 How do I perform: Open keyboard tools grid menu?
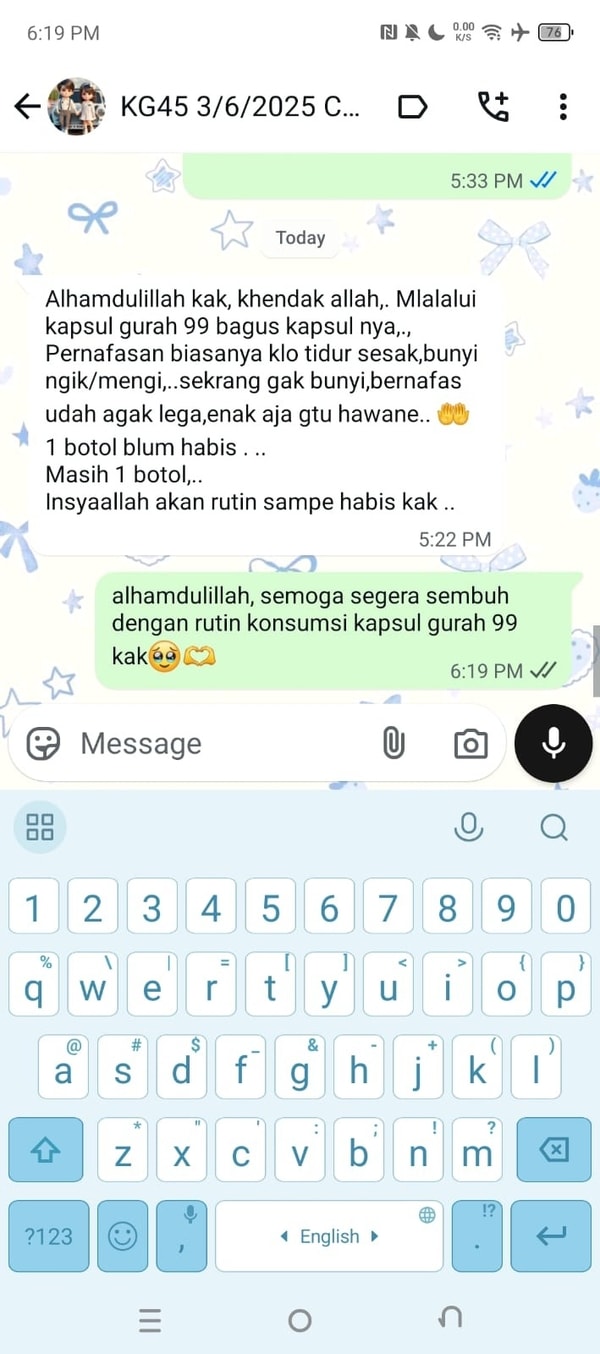40,827
